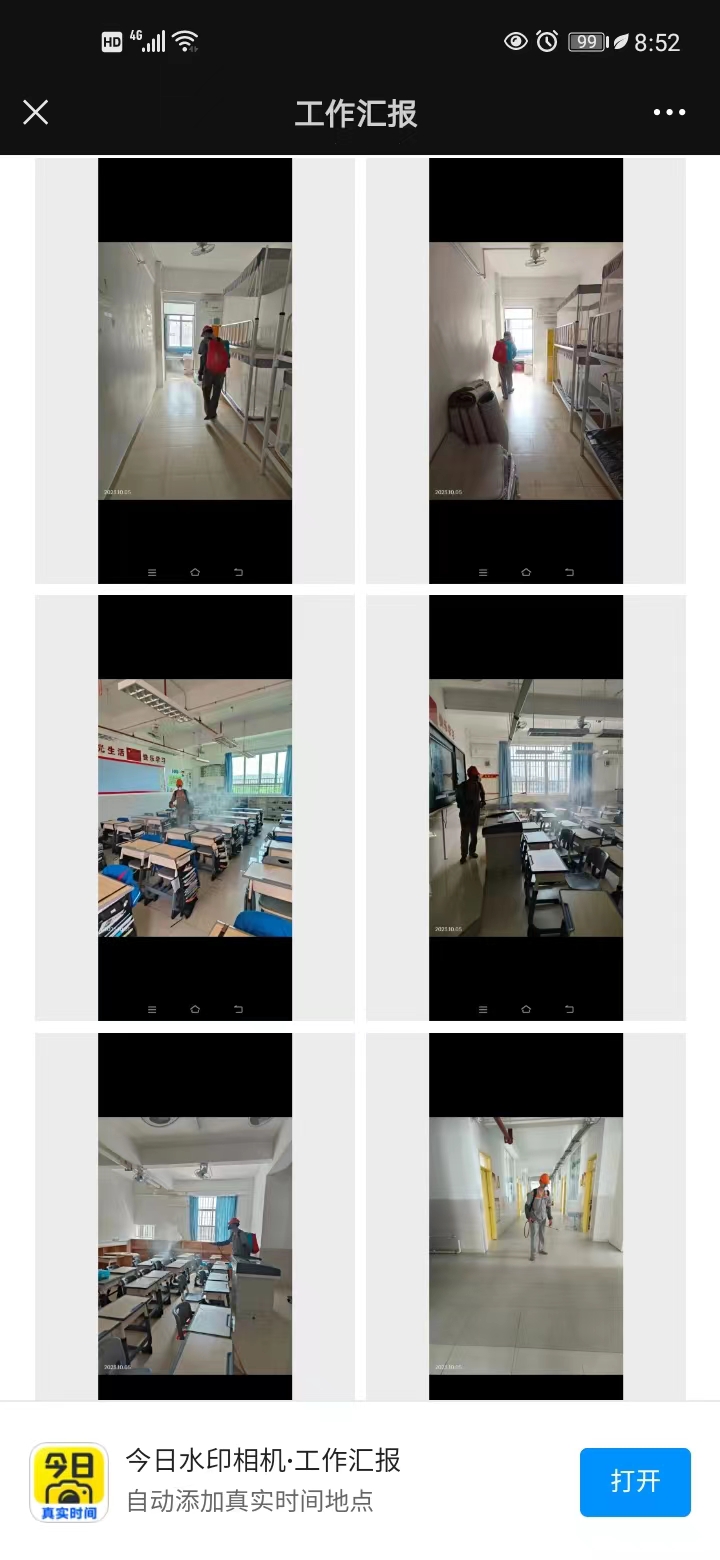The image size is (720, 1560).
Task: Open the dormitory hallway photo with the red backpack
Action: (195, 371)
